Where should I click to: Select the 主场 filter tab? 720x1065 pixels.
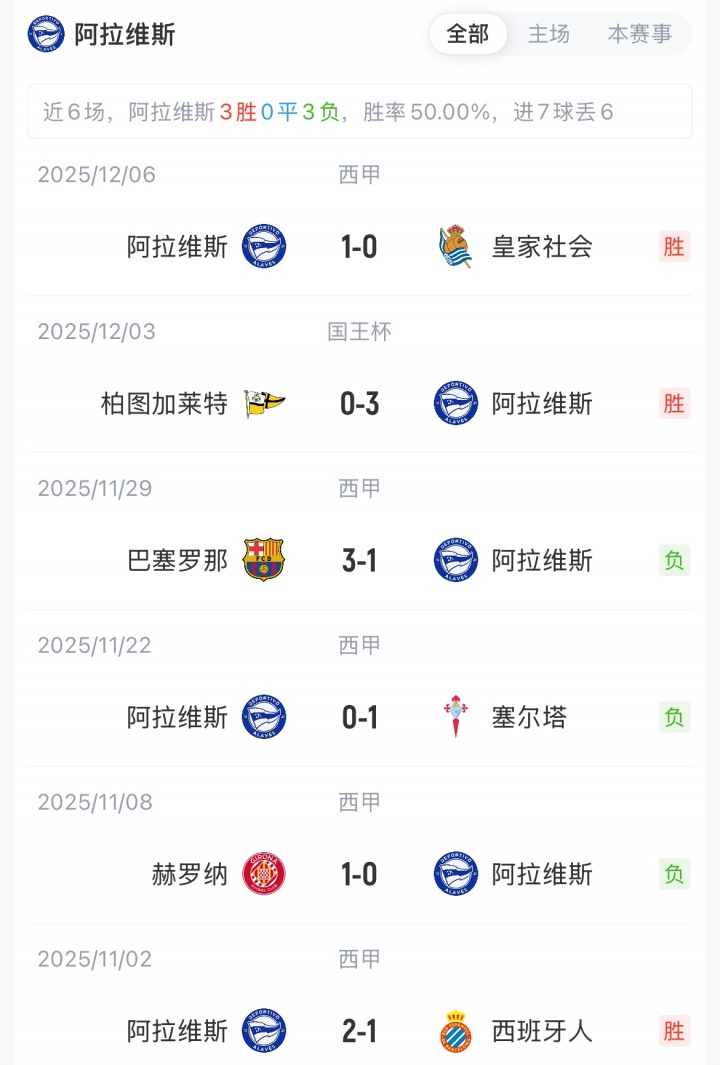(549, 34)
